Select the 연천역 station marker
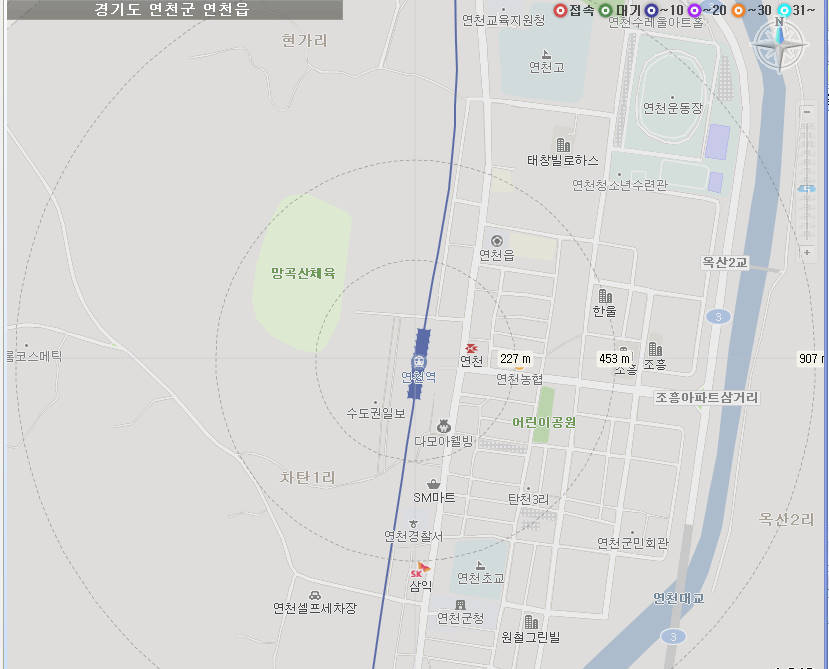Viewport: 829px width, 669px height. click(x=420, y=362)
